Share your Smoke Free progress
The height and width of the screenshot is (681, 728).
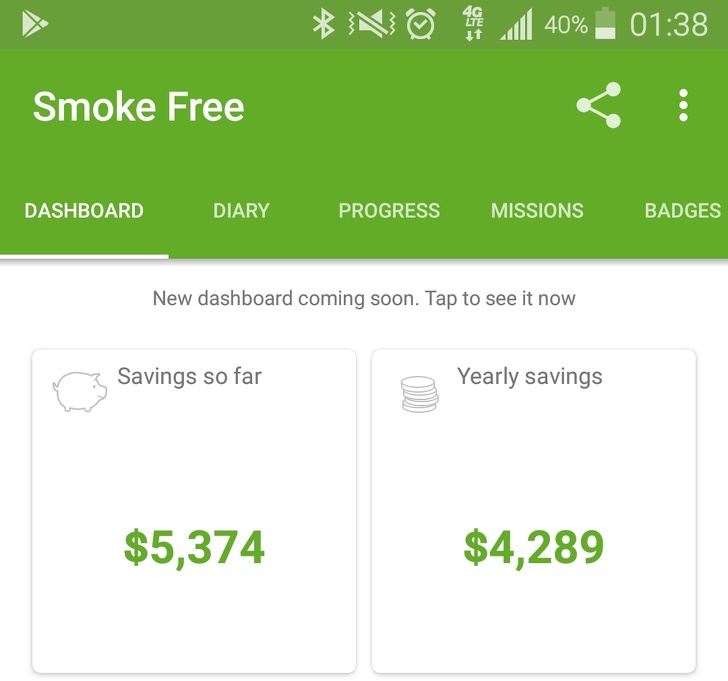(x=598, y=106)
